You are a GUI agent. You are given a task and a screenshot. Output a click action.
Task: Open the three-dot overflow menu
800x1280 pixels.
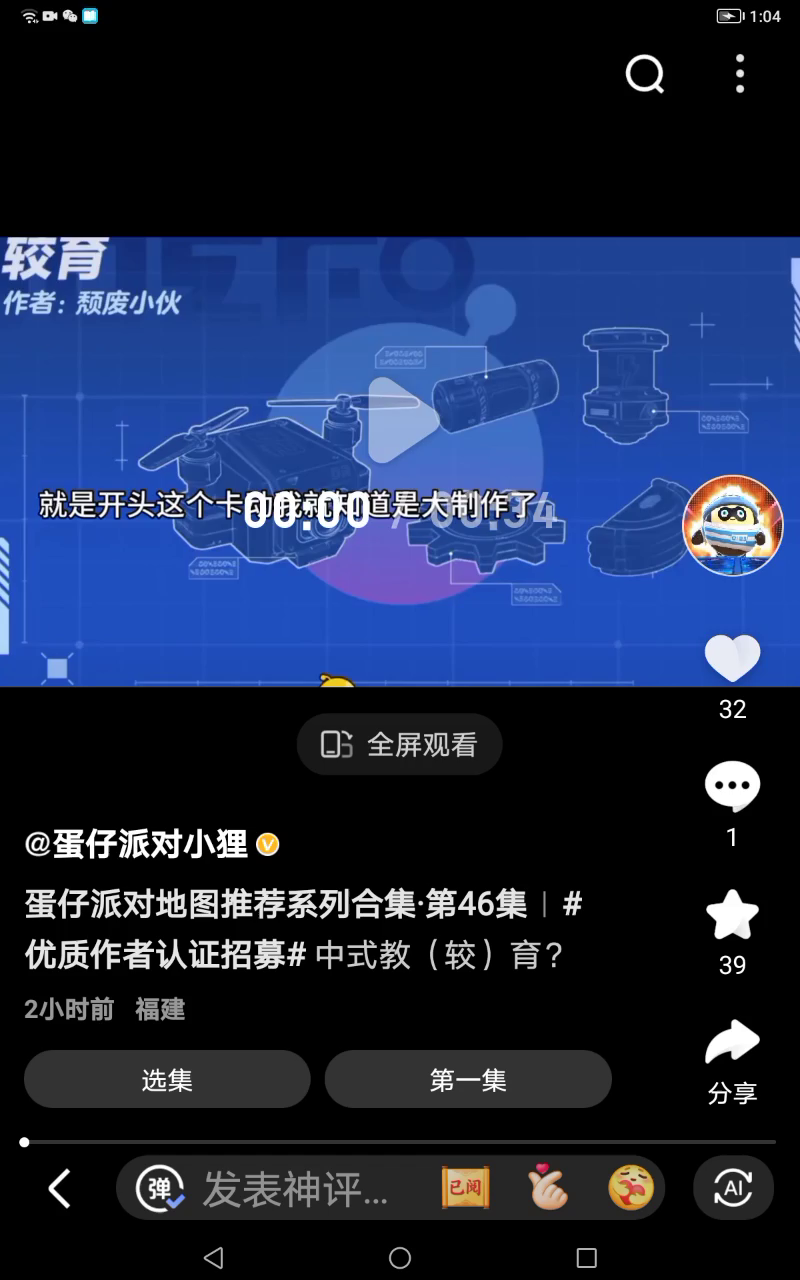740,74
